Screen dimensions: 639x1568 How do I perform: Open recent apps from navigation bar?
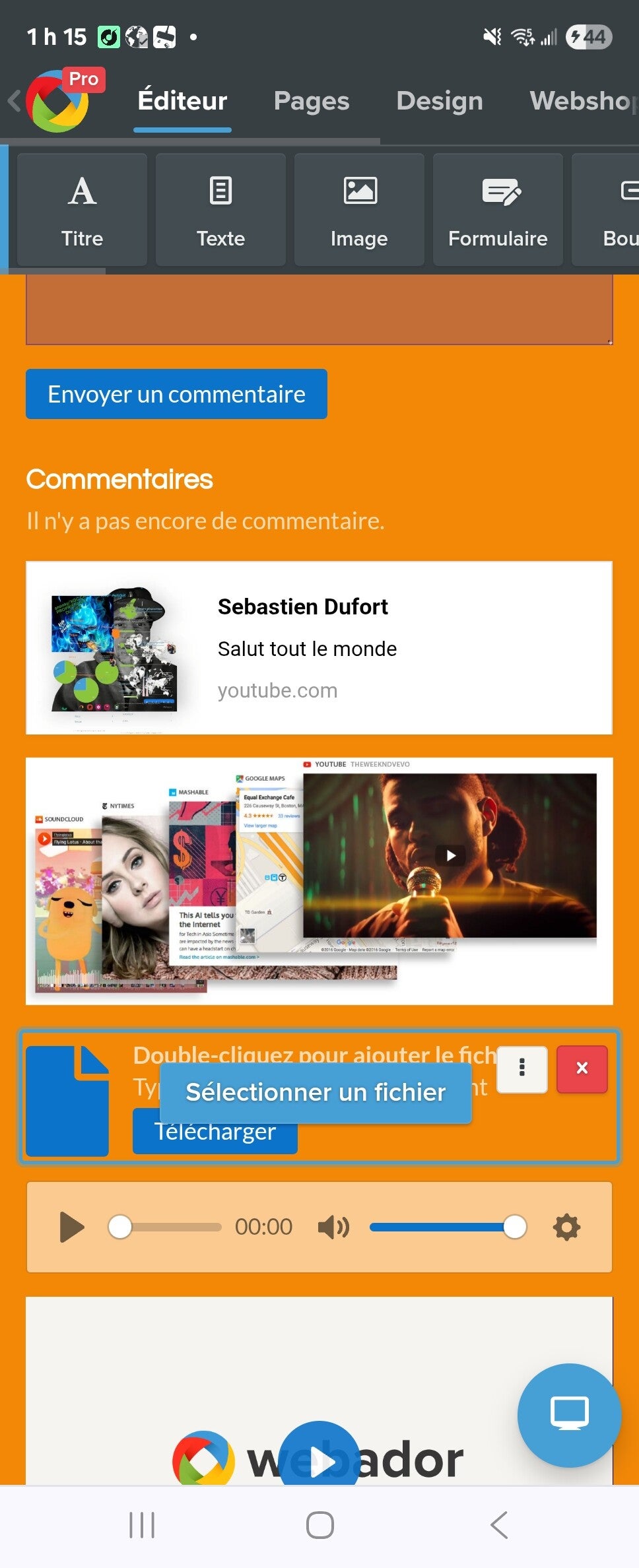tap(142, 1525)
